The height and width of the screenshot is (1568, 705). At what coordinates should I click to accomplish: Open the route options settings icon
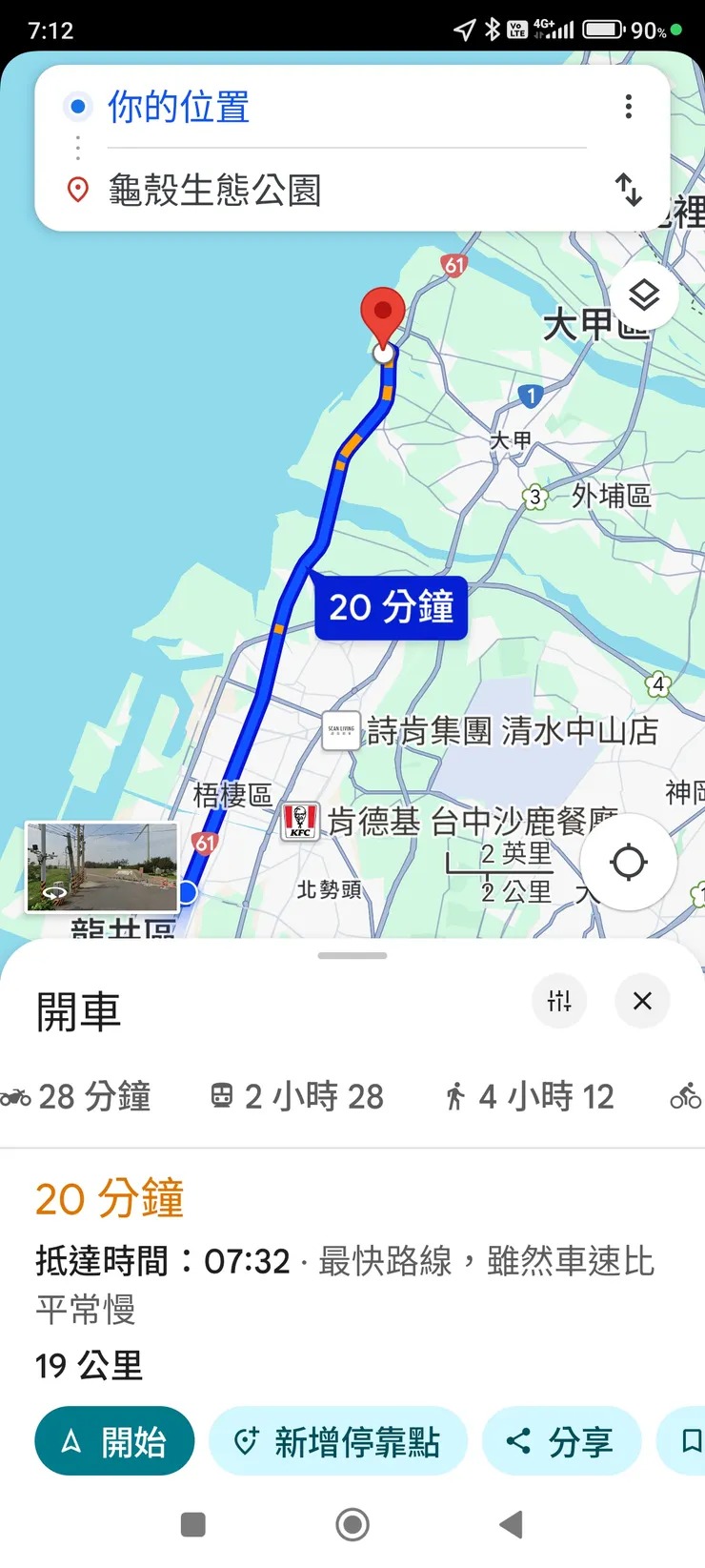tap(559, 1001)
